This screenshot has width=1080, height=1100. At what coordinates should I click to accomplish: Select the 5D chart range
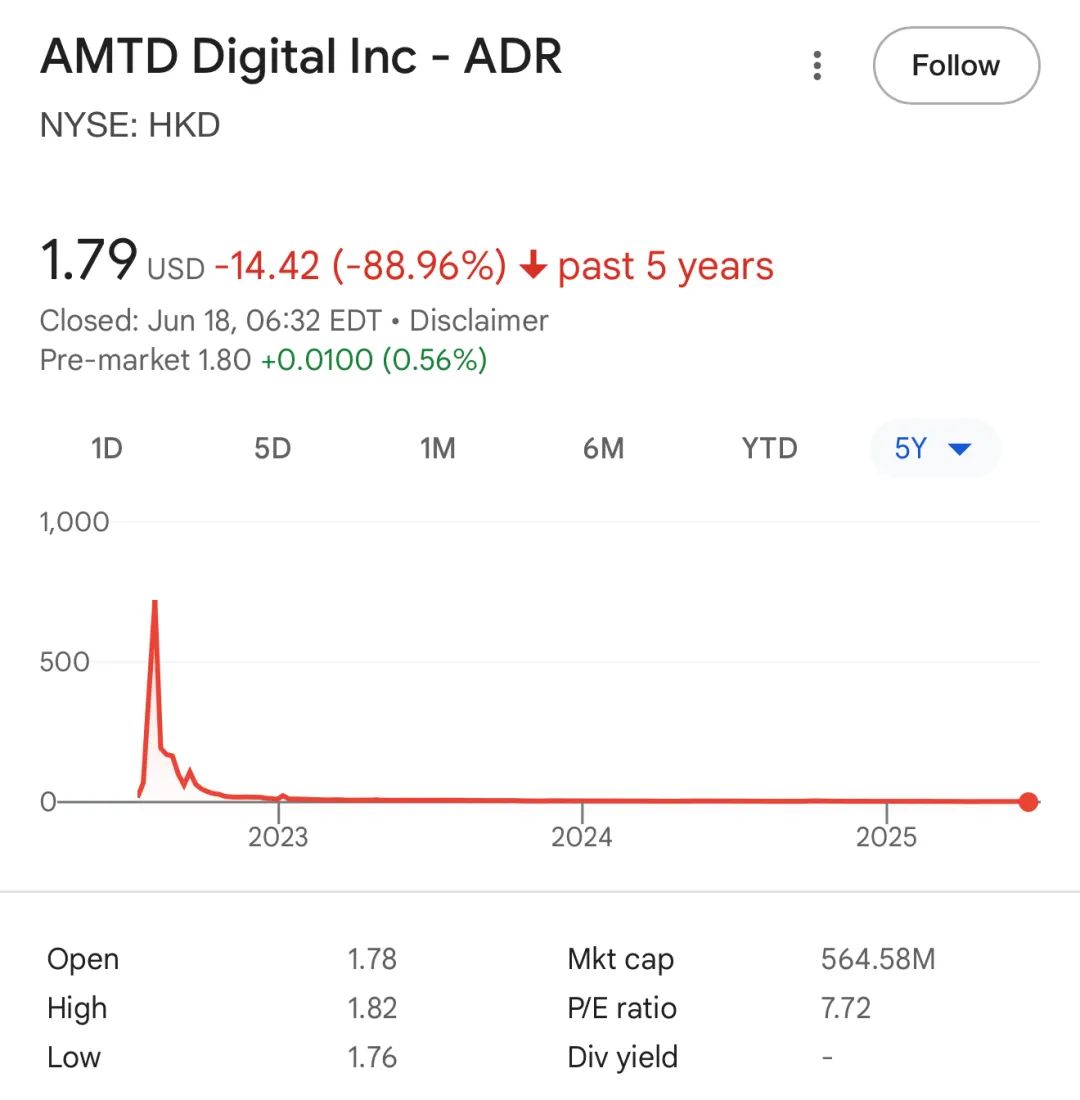pyautogui.click(x=272, y=448)
